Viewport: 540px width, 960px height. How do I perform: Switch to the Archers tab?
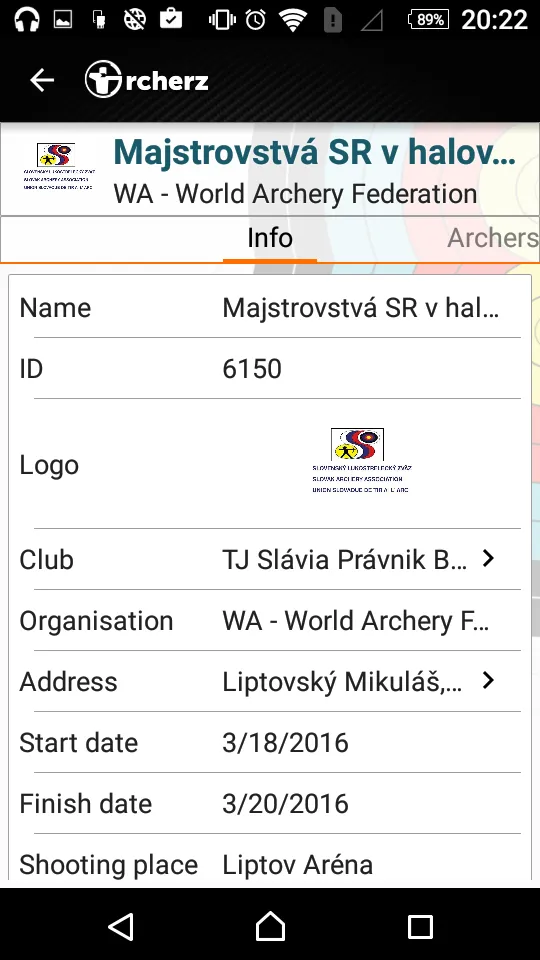[x=493, y=238]
